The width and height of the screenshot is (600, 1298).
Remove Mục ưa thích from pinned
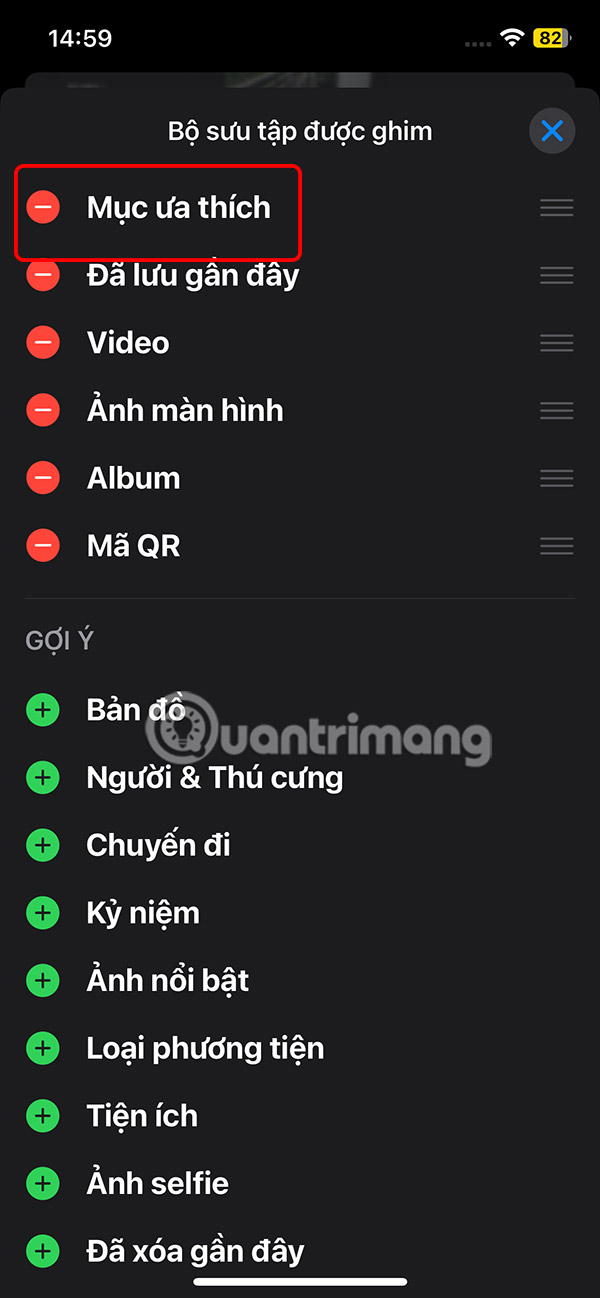coord(43,207)
